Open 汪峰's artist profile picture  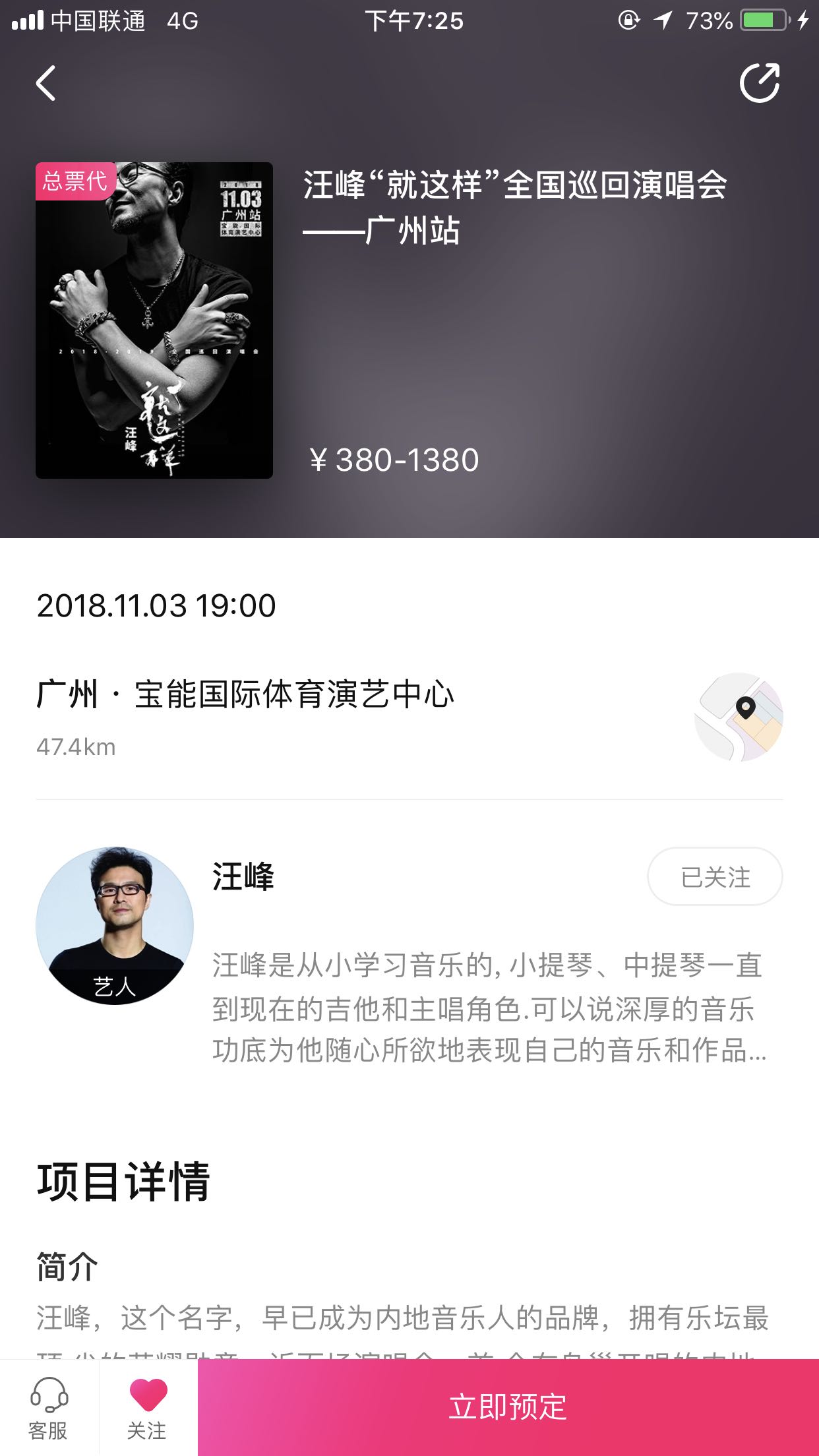coord(115,926)
